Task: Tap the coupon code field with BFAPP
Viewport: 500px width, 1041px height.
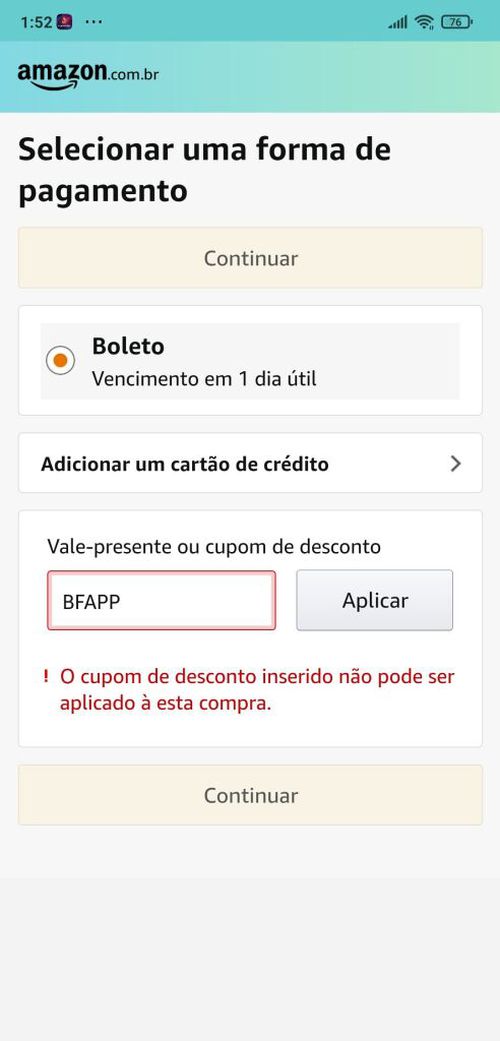Action: click(x=161, y=601)
